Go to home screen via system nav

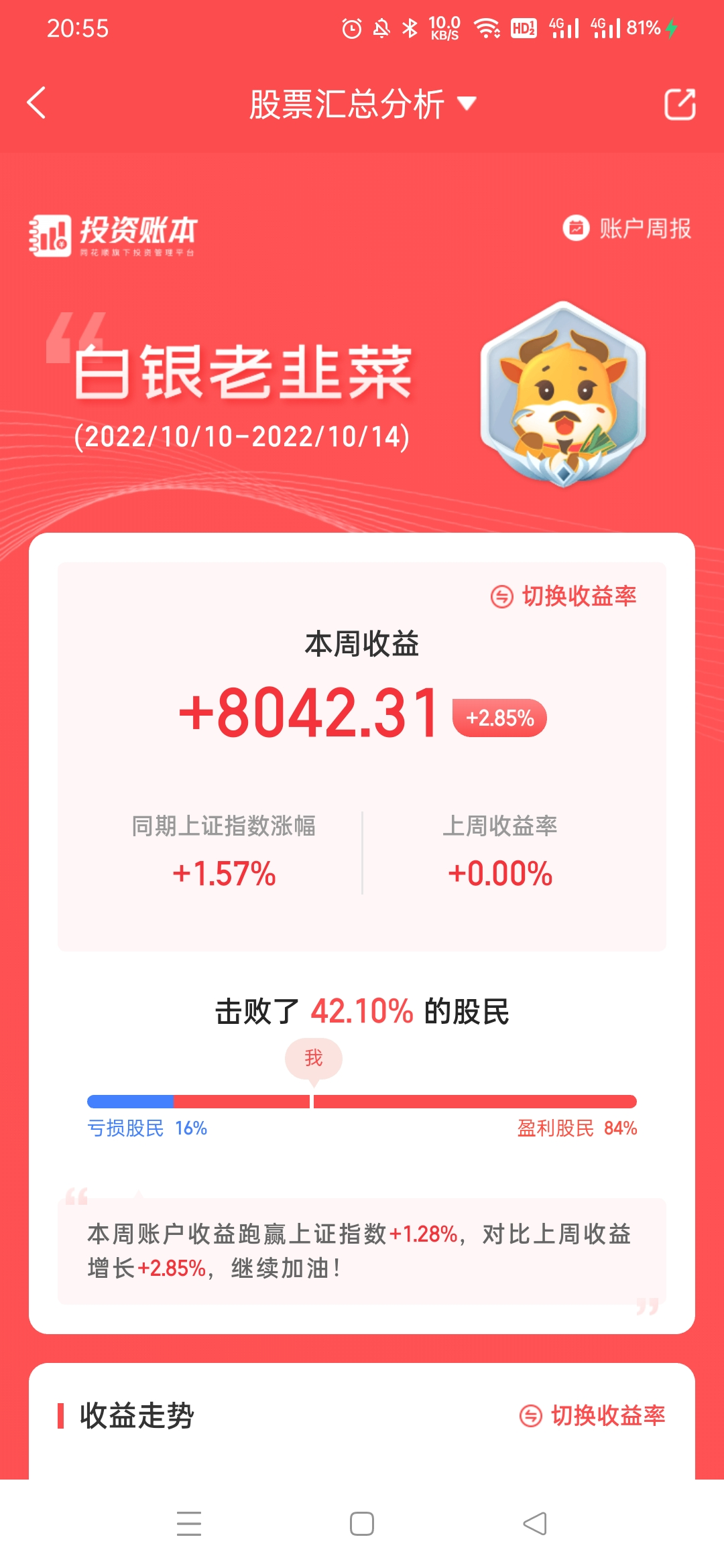pos(362,1524)
